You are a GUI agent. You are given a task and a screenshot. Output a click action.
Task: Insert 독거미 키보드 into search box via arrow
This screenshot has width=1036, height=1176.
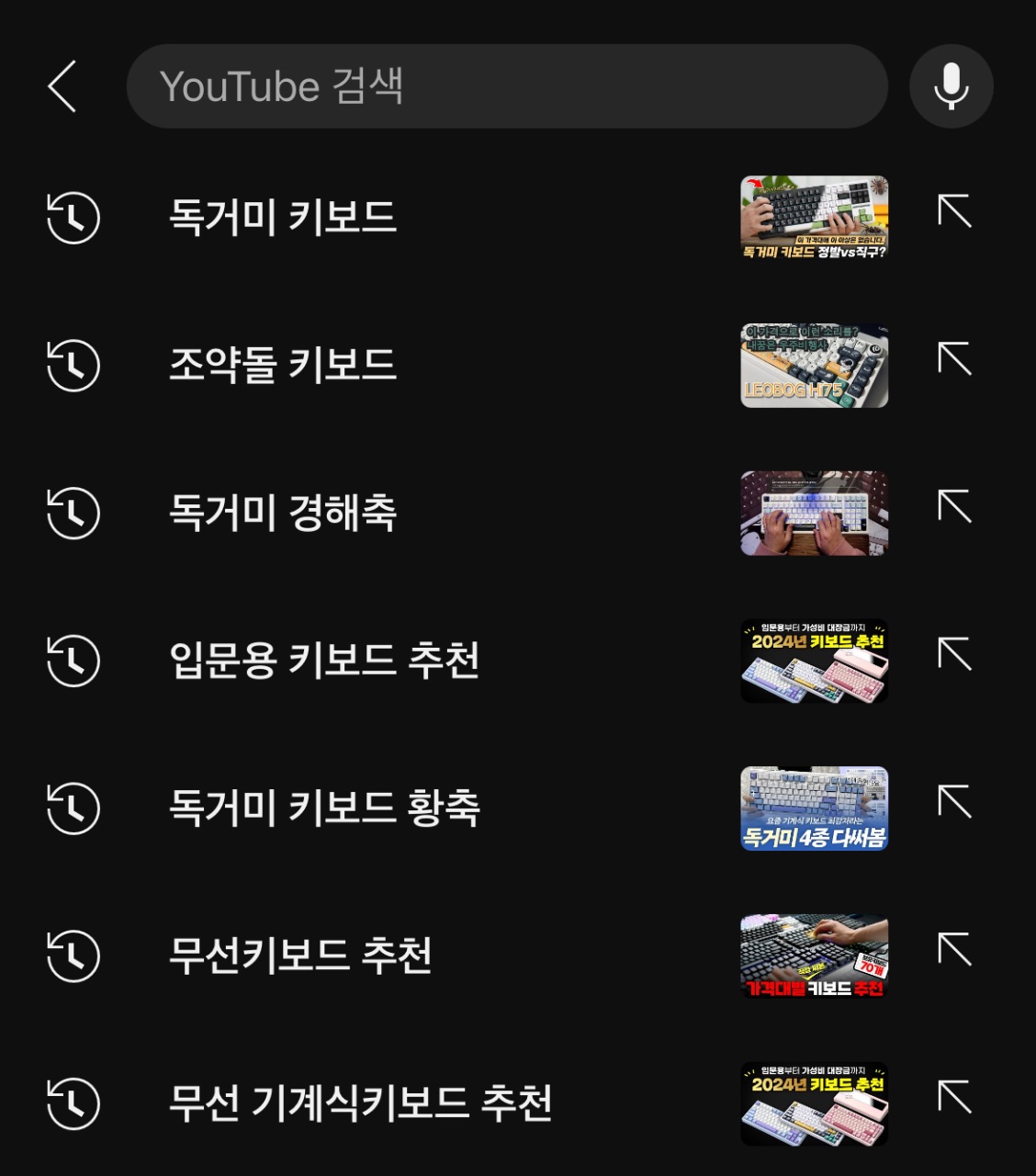pos(955,212)
